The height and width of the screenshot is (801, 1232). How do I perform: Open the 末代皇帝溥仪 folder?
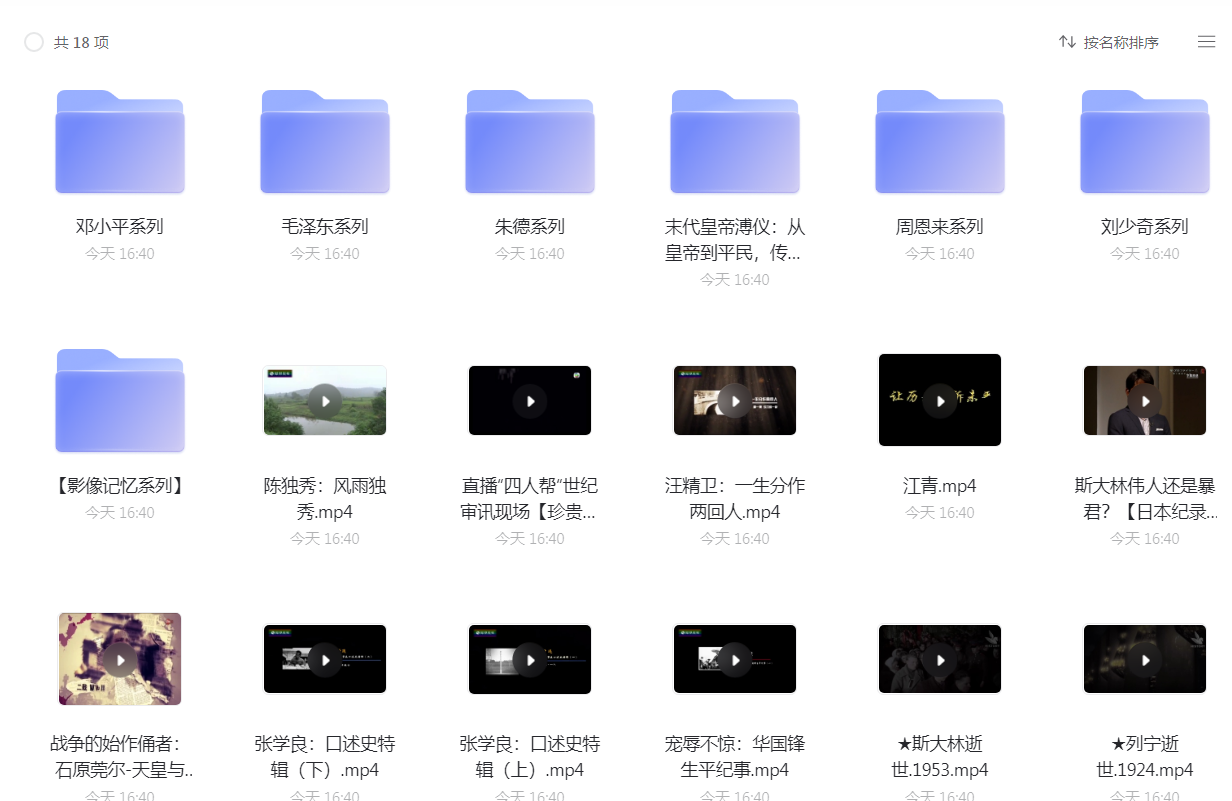(735, 142)
